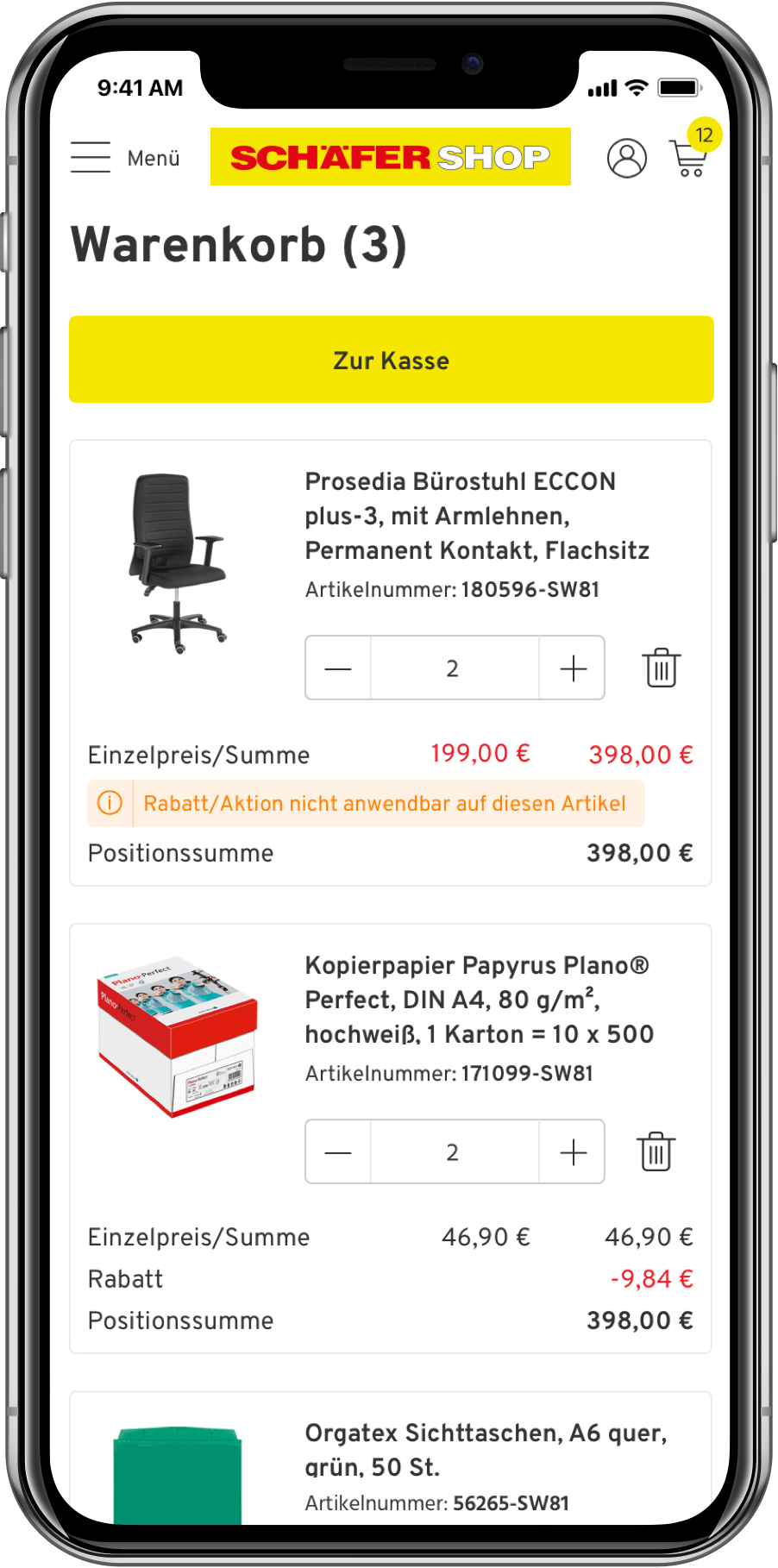Open Orgatex Sichttaschen product details
Screen dimensions: 778x1568
pyautogui.click(x=485, y=1449)
